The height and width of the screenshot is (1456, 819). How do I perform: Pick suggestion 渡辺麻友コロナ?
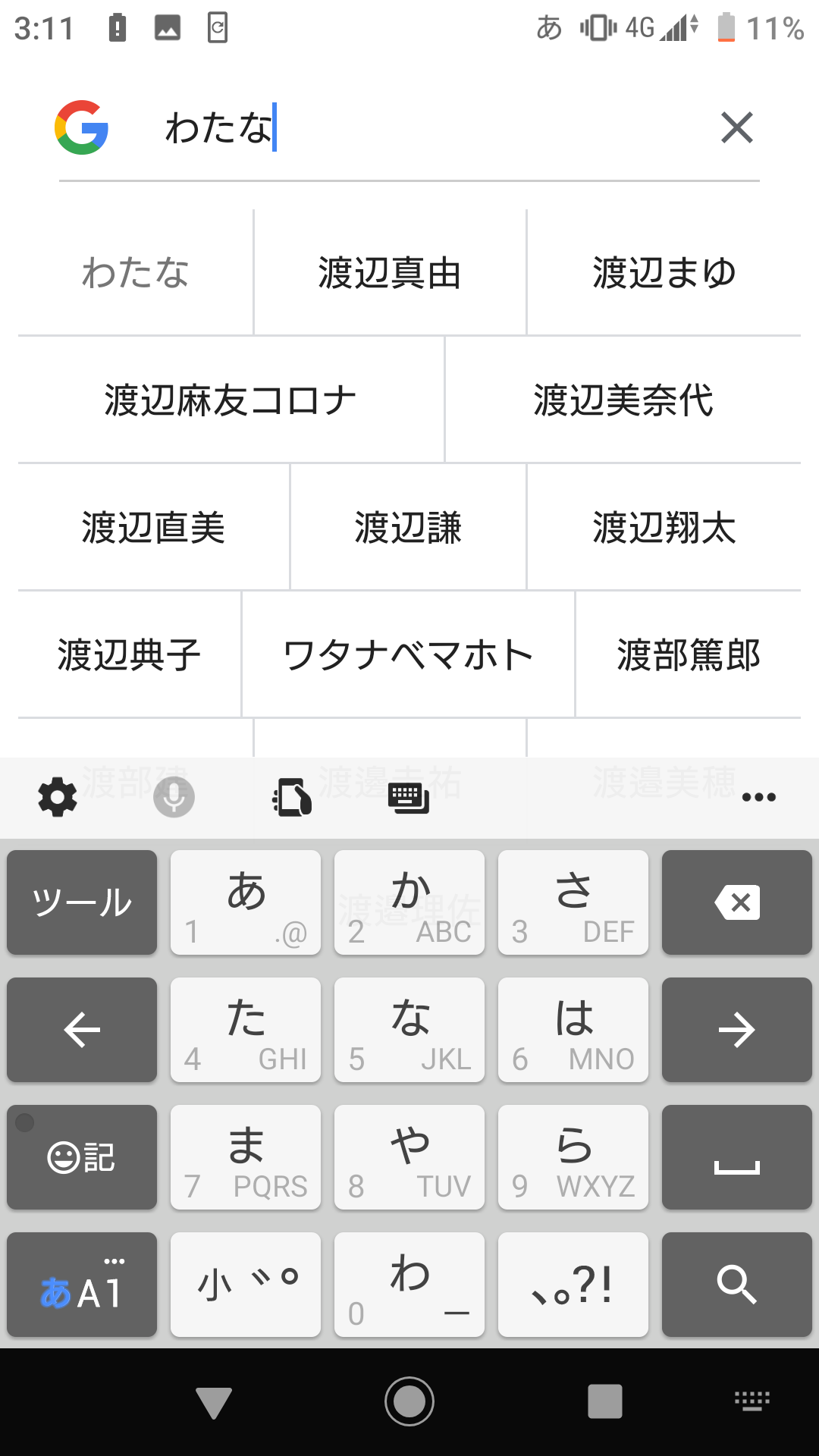click(231, 400)
